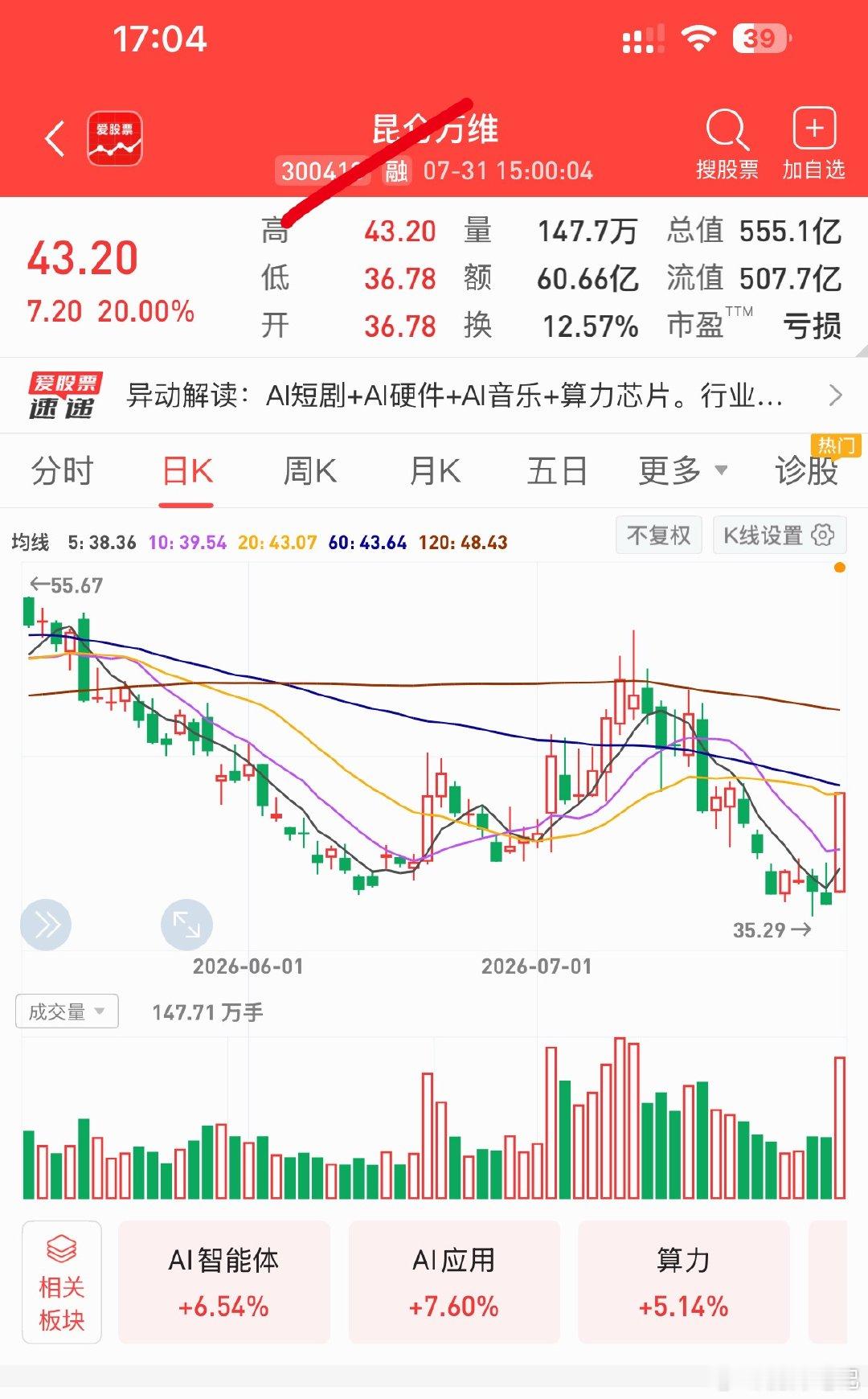Open the 成交量 indicator dropdown

tap(67, 1011)
